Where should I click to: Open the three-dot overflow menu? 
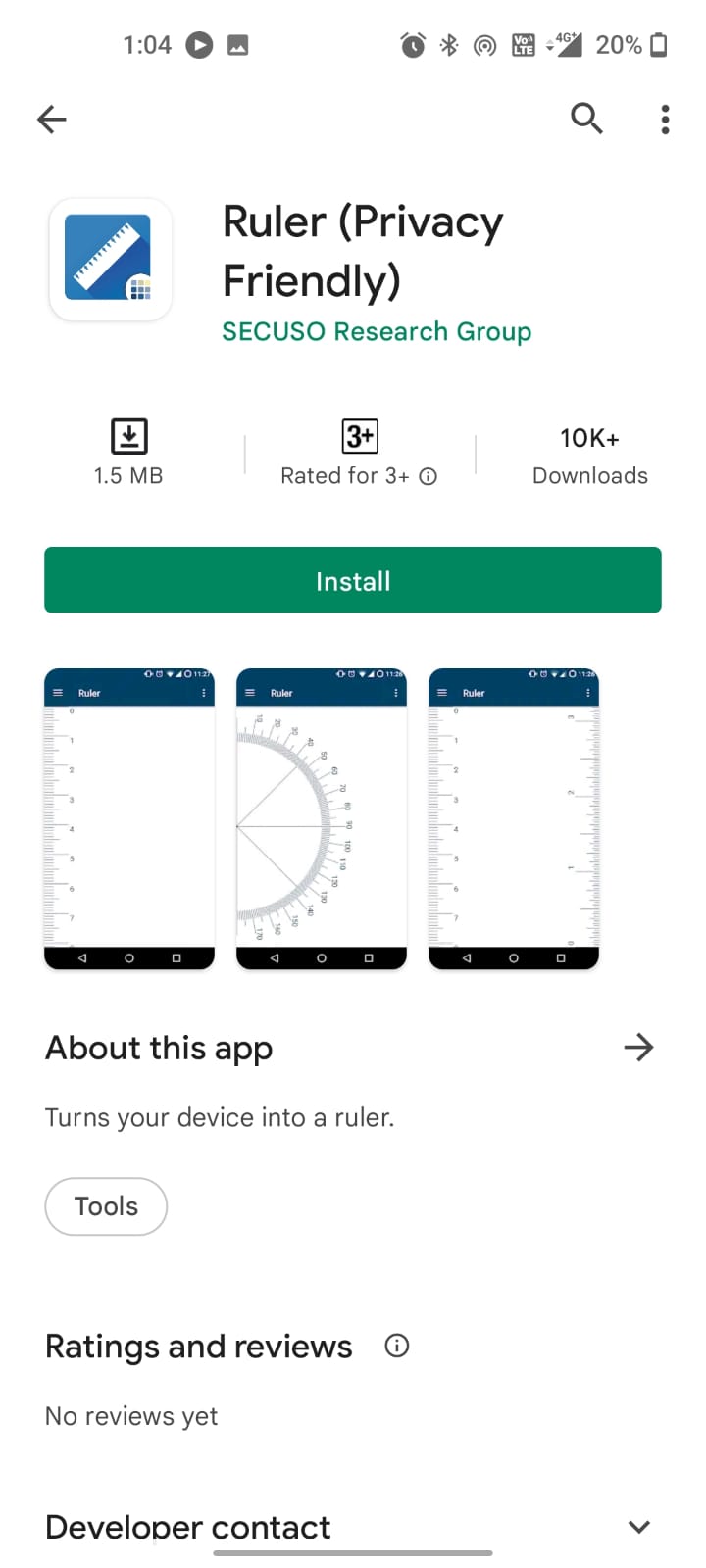coord(665,120)
